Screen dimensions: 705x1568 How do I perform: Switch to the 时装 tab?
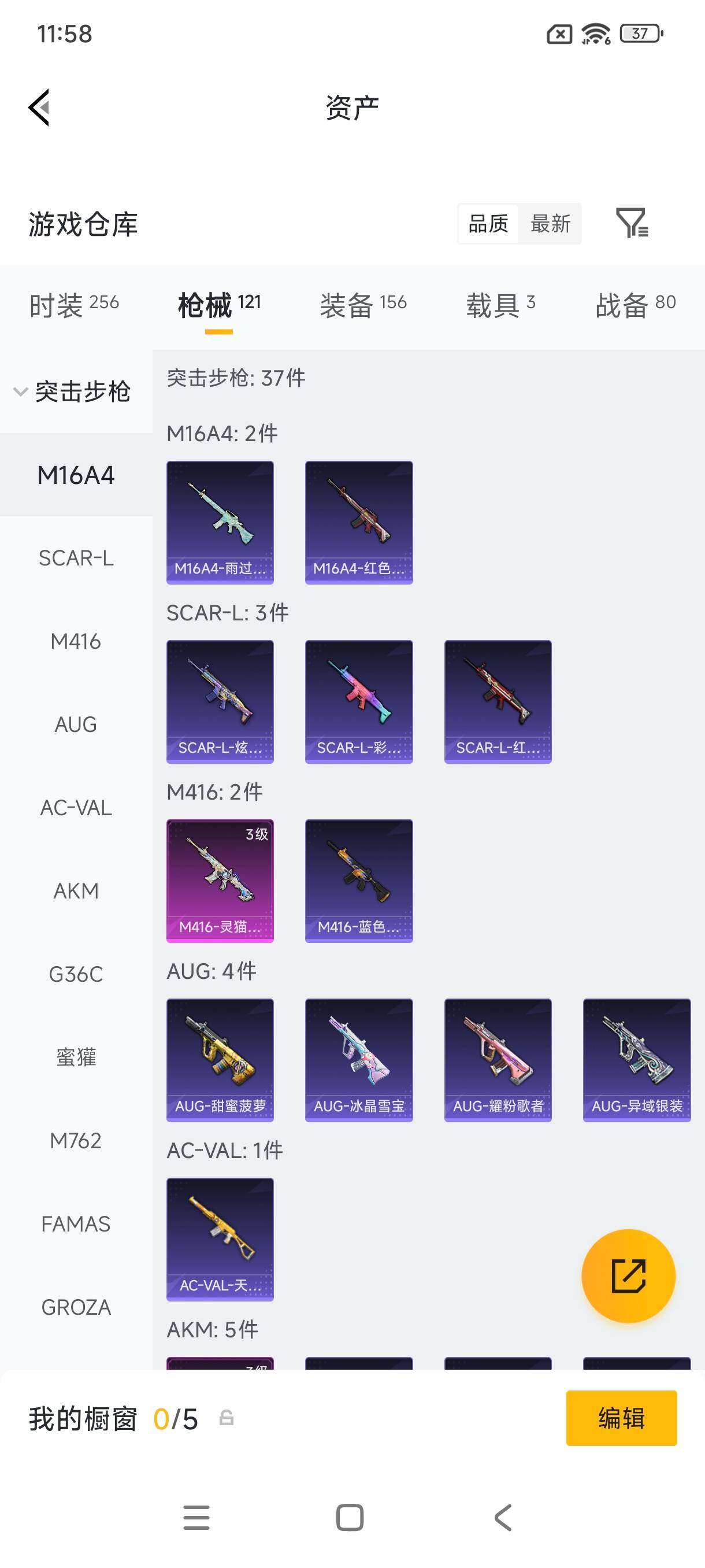coord(73,304)
